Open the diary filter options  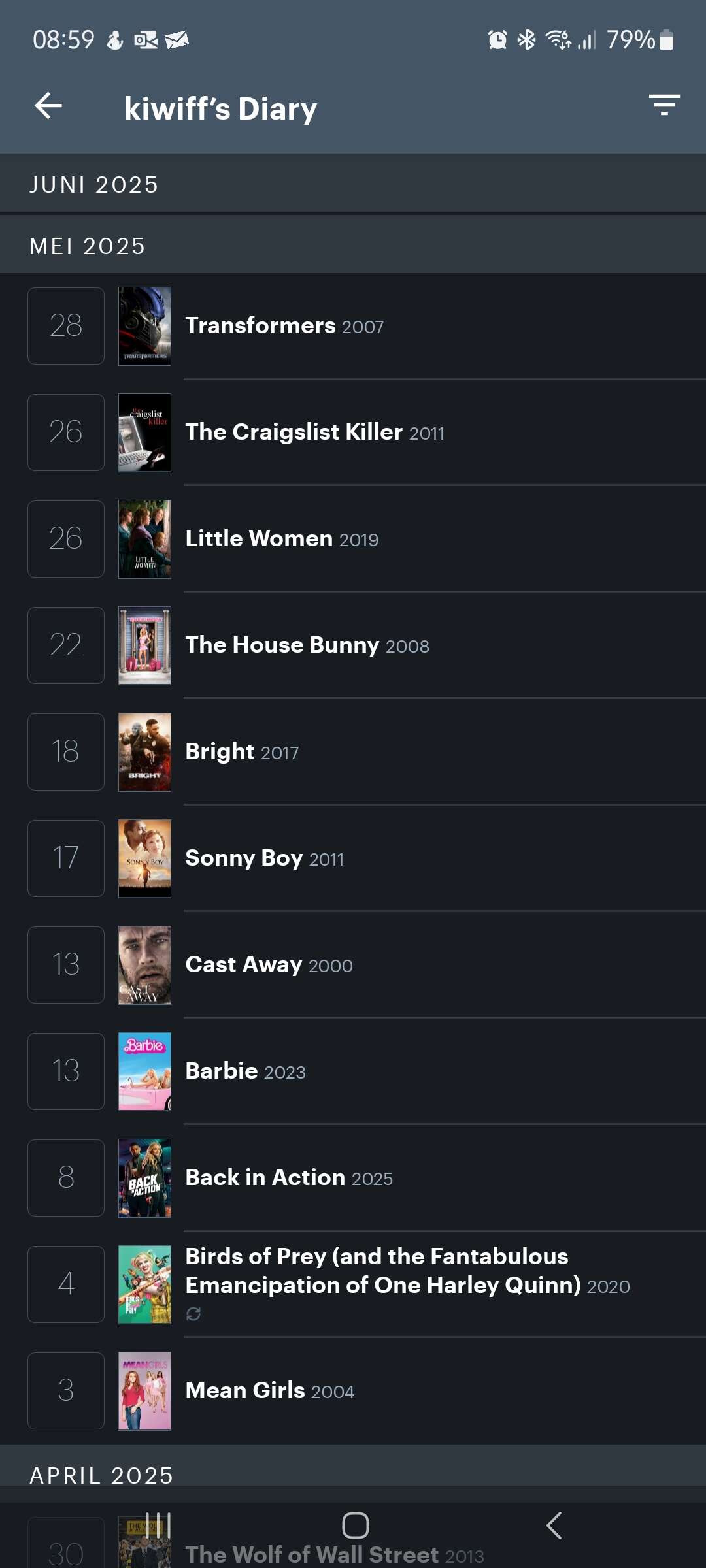tap(664, 105)
